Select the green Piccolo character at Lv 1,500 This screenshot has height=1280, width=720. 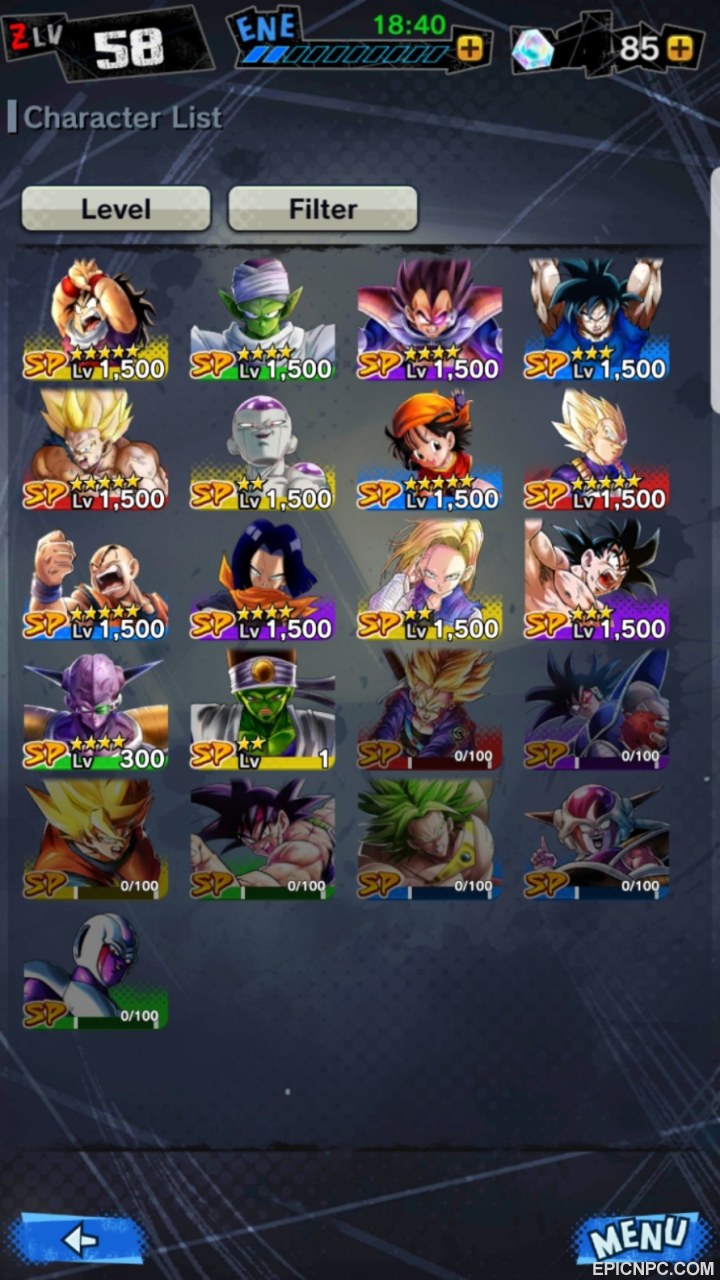pos(263,319)
